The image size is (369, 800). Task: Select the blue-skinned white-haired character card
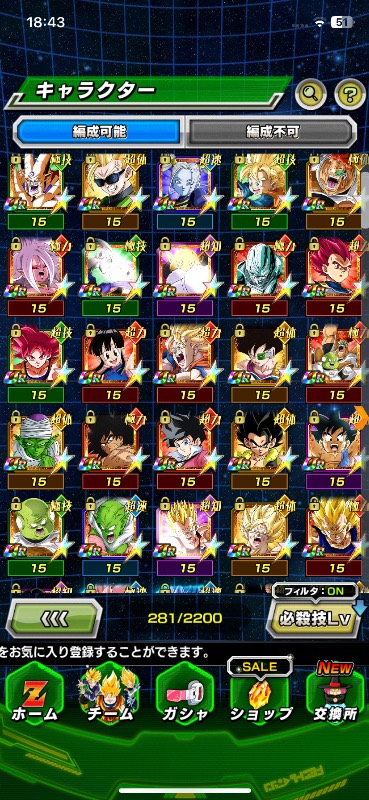click(186, 191)
